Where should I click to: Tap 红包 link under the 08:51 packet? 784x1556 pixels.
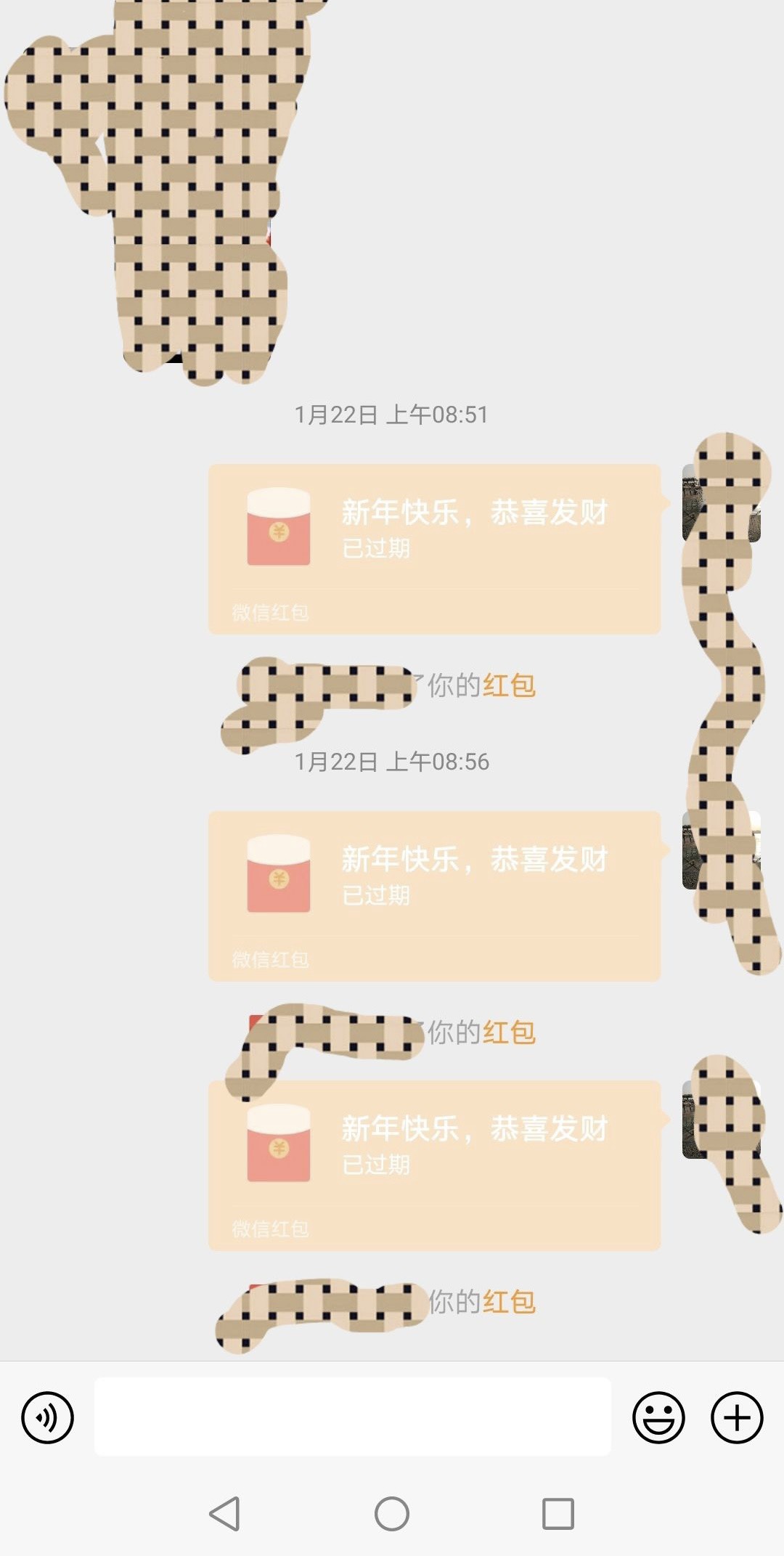(510, 685)
